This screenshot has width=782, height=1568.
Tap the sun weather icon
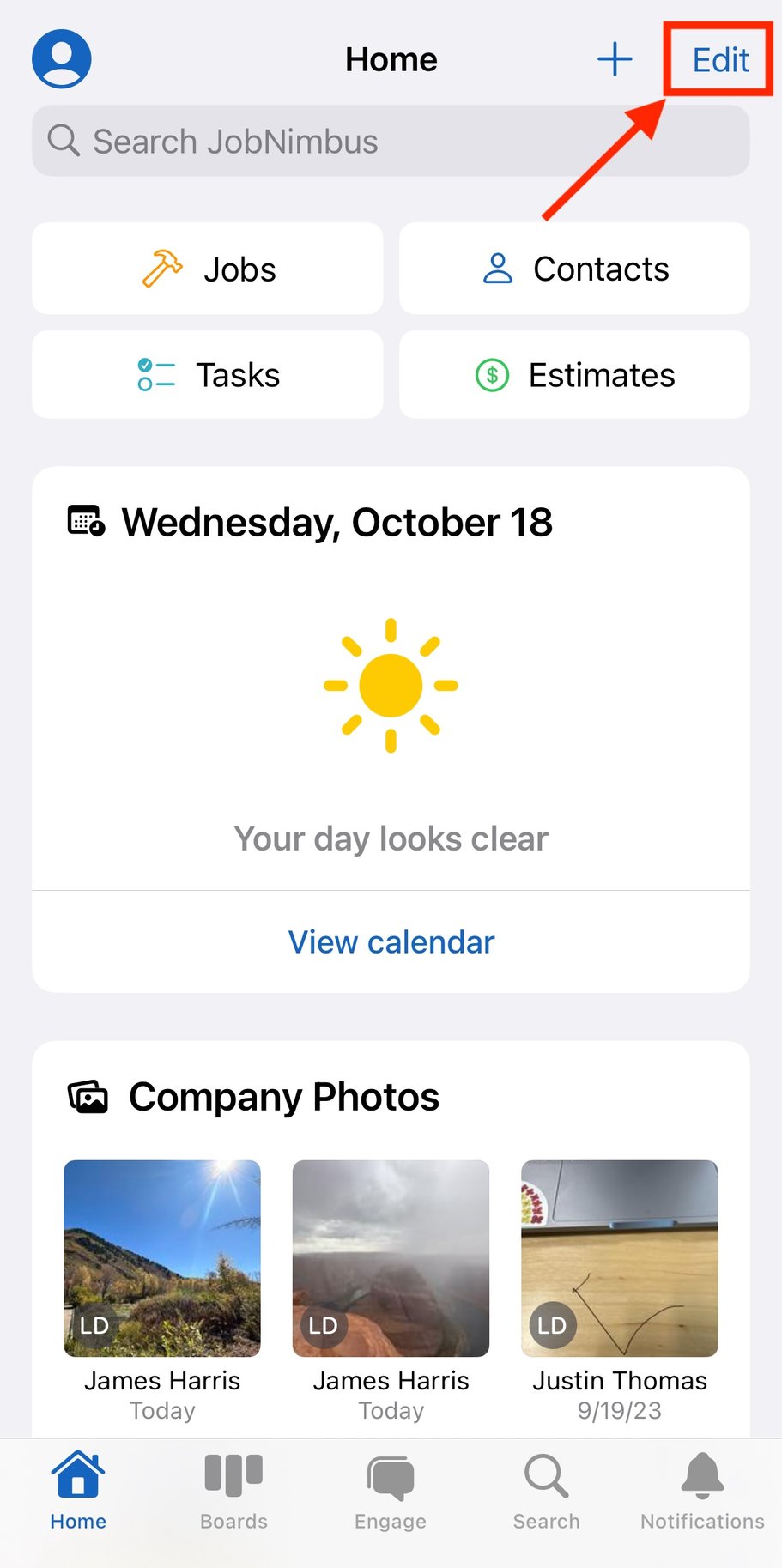391,684
